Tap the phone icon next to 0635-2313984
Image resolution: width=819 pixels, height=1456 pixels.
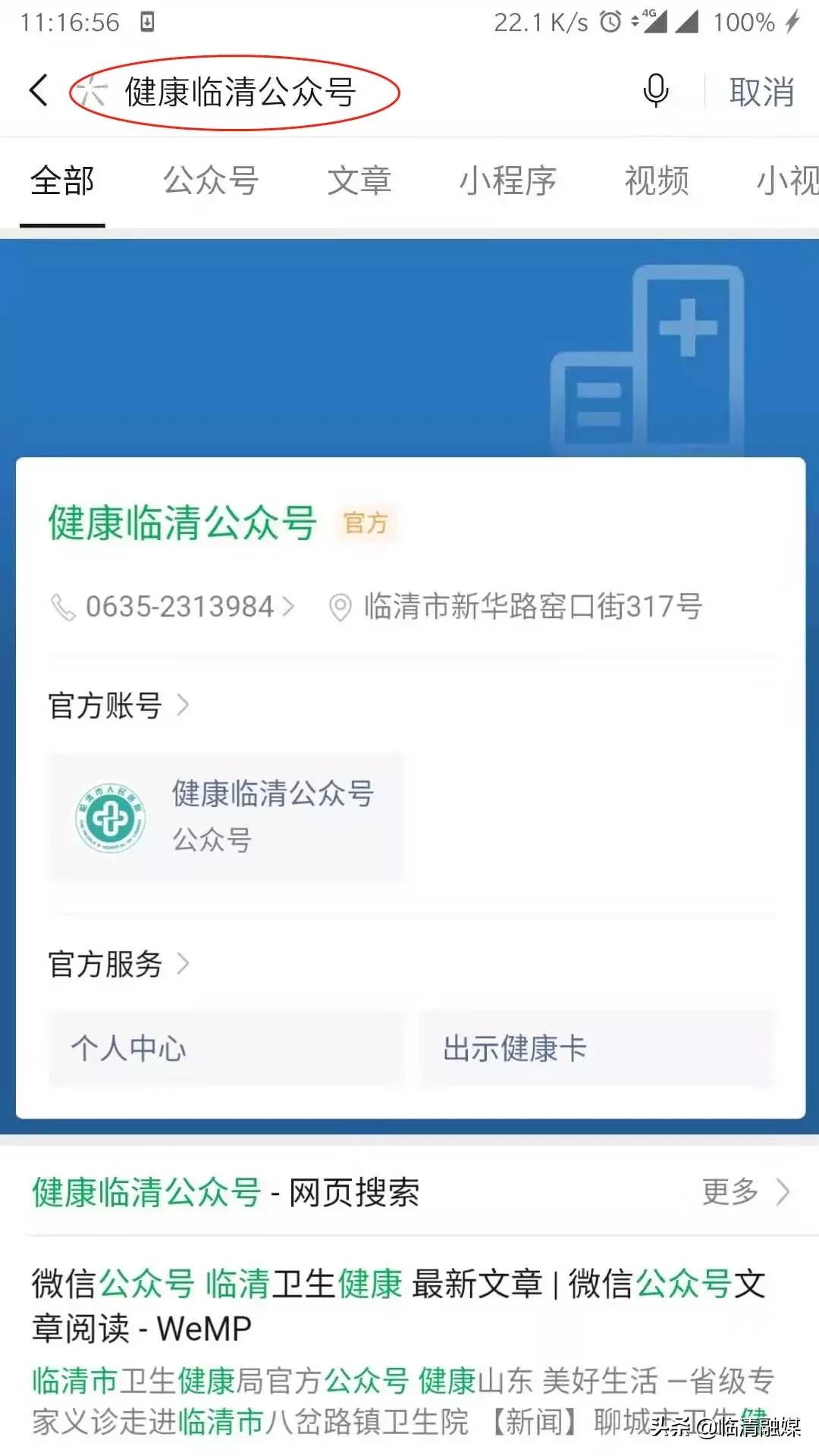64,606
